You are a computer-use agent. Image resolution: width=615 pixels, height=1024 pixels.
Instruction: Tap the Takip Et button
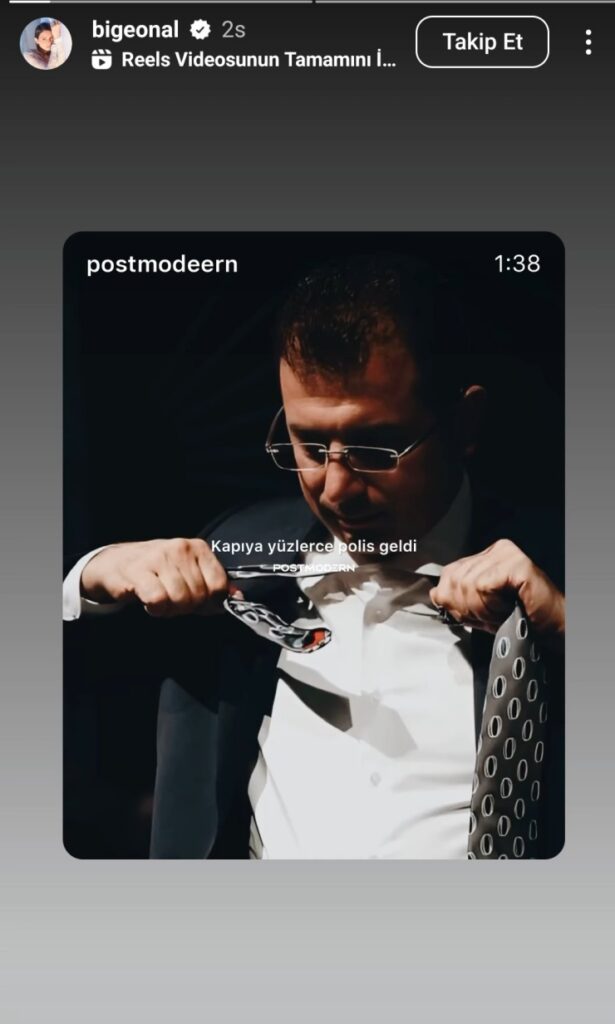482,42
